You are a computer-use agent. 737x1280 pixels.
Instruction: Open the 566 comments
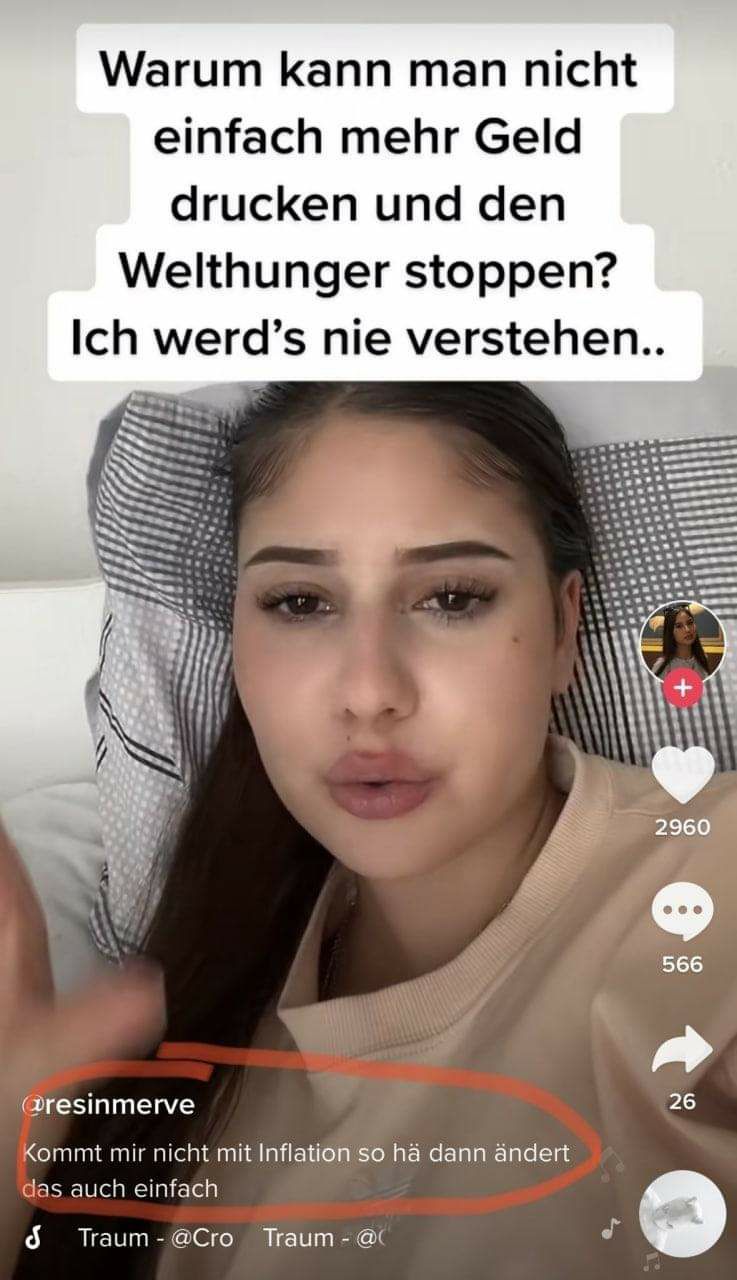pos(683,912)
